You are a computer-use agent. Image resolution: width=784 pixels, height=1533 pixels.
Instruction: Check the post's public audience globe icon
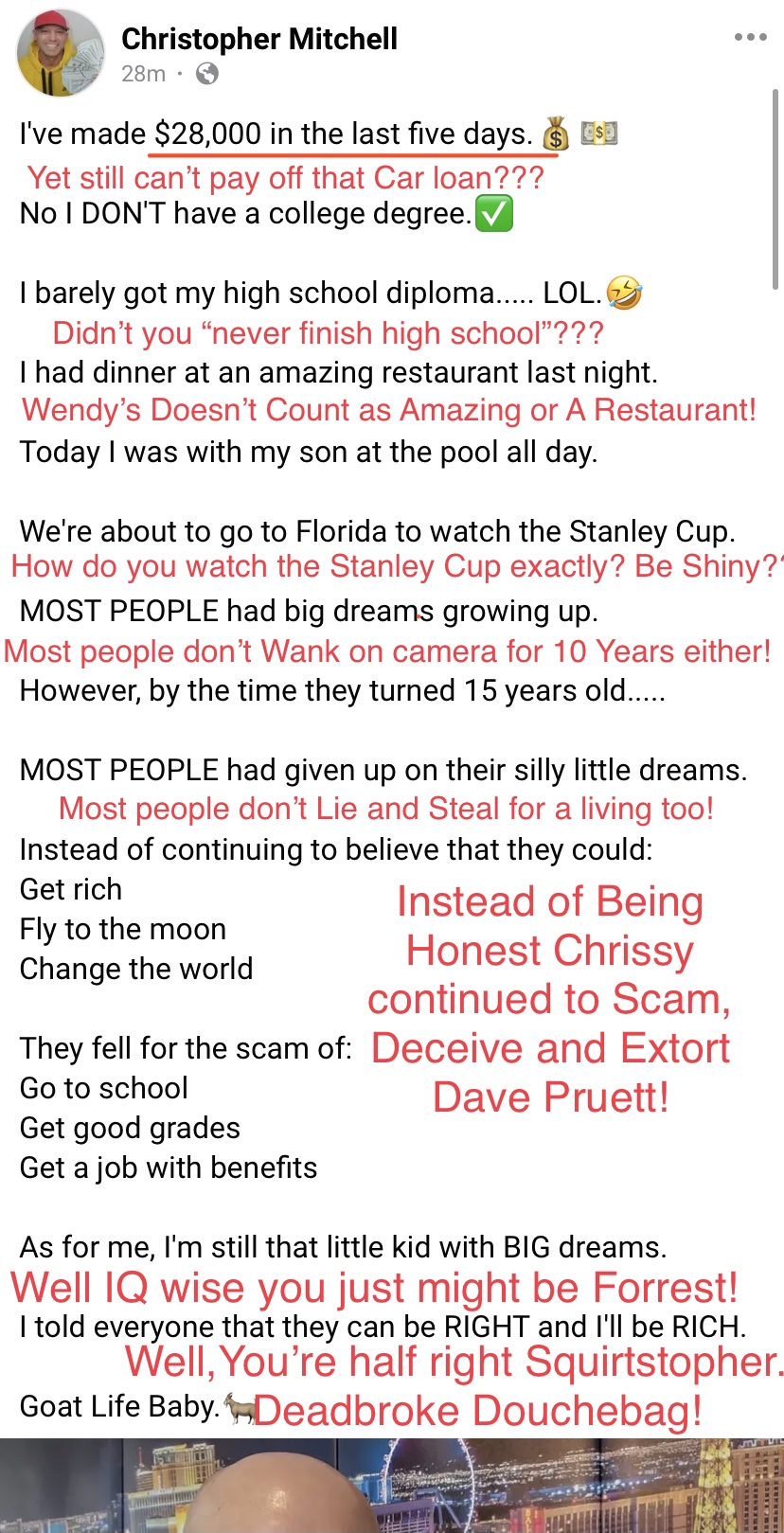[x=207, y=74]
